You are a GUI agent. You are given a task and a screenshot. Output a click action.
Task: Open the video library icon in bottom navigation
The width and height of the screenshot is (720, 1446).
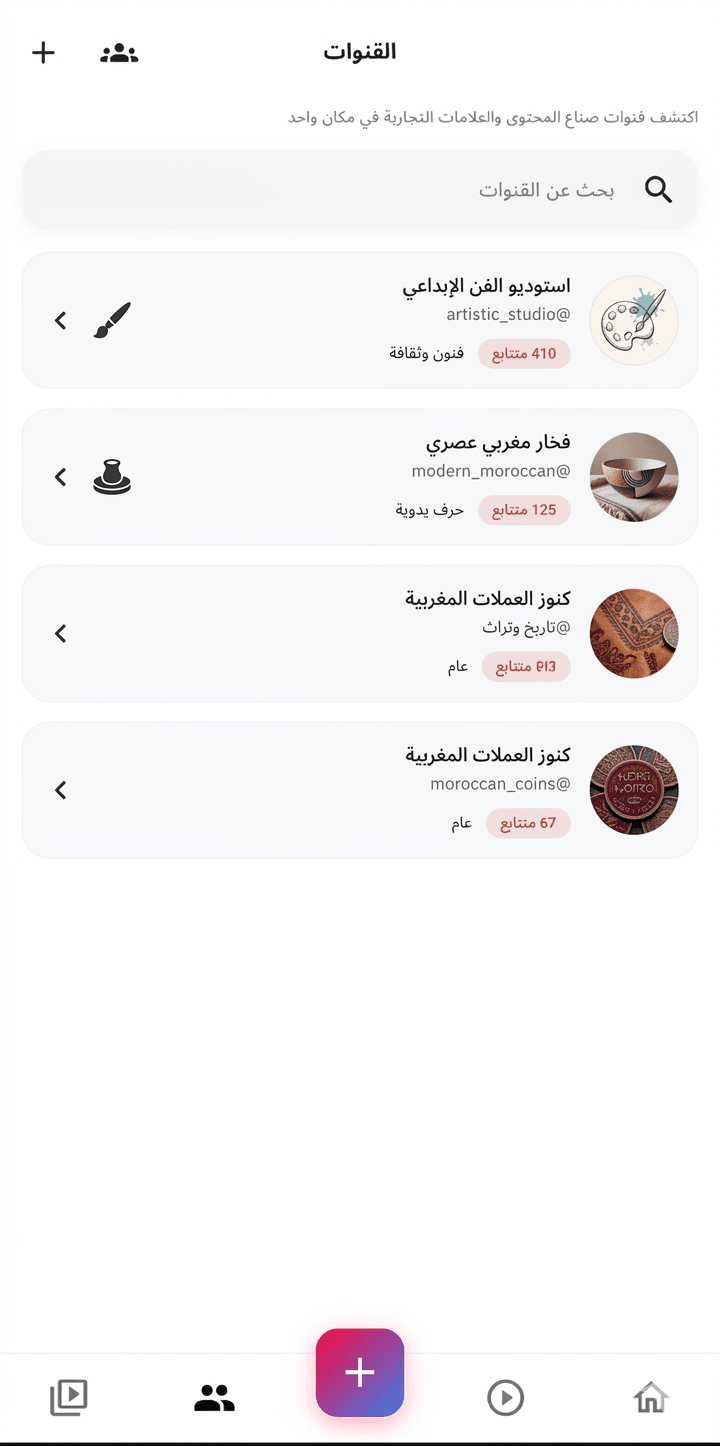point(68,1397)
